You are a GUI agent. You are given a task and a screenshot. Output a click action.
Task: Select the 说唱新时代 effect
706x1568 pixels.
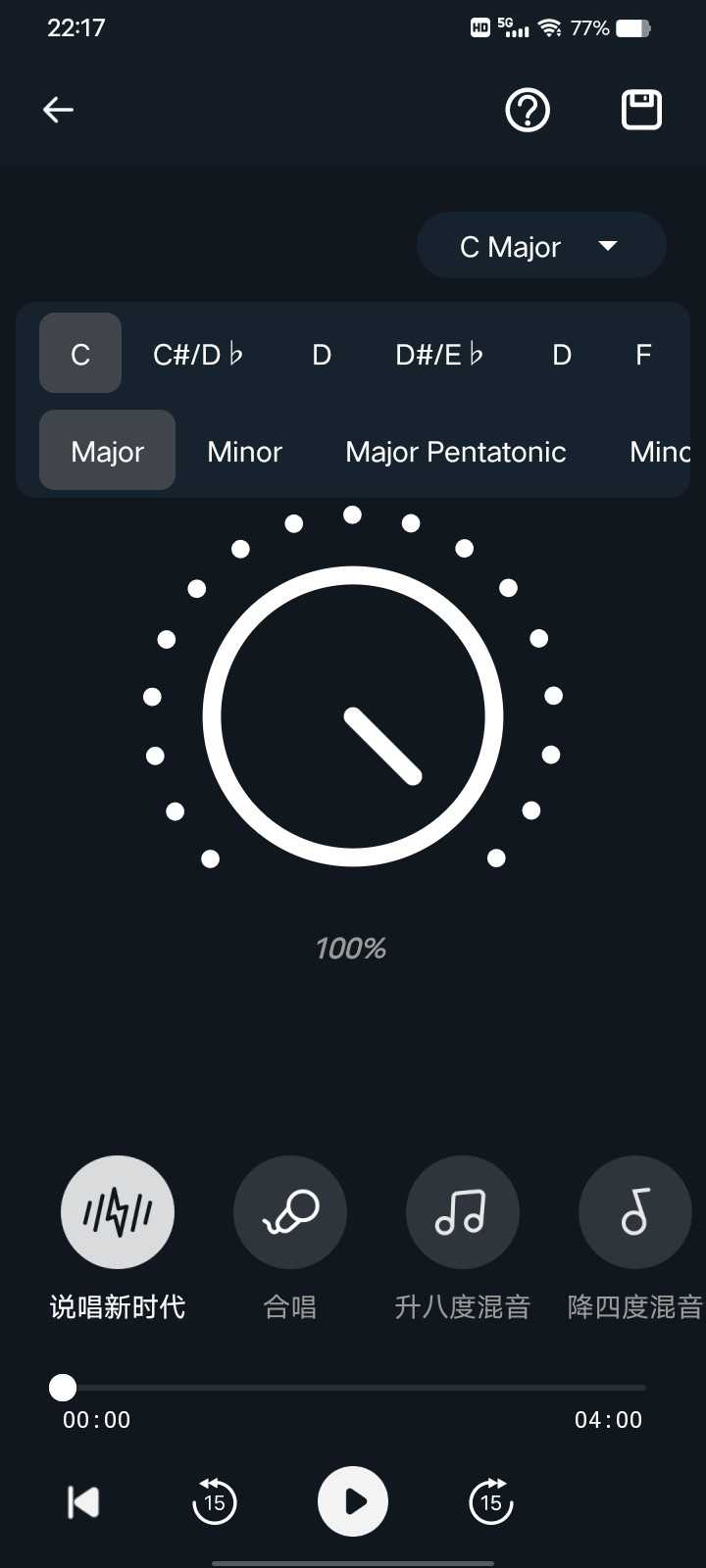(x=118, y=1213)
